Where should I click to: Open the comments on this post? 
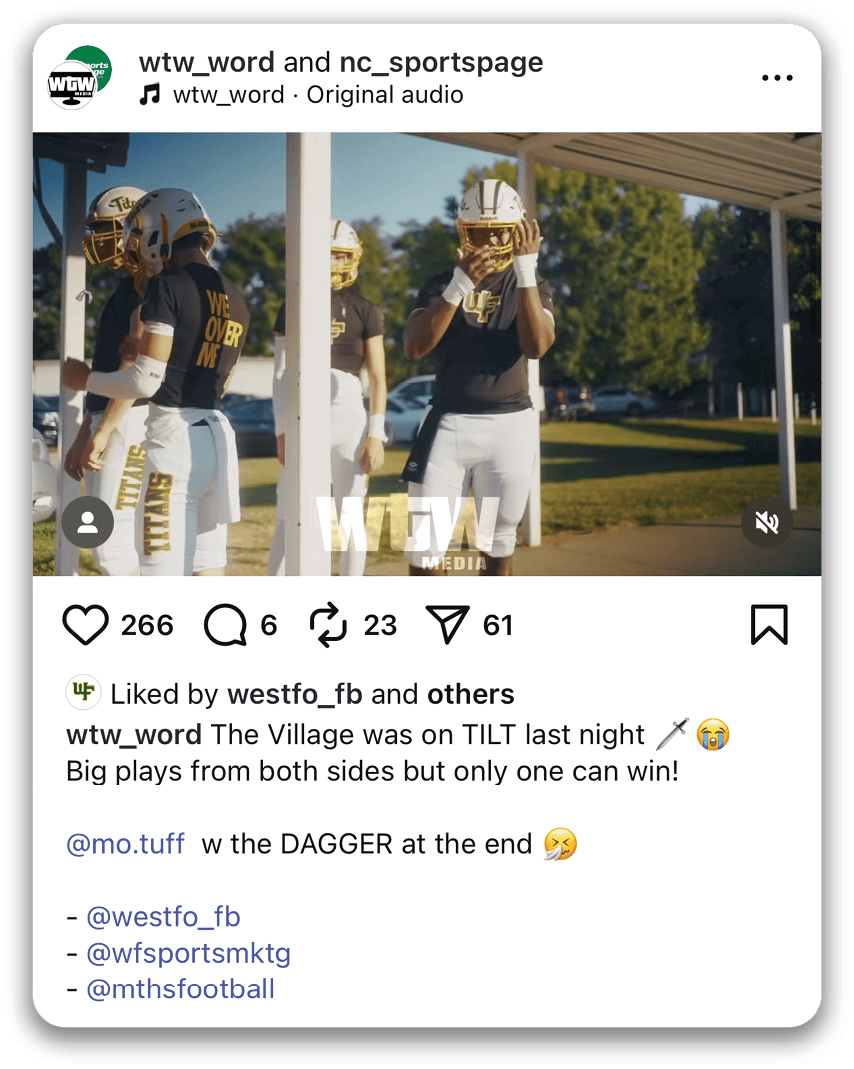(x=225, y=625)
